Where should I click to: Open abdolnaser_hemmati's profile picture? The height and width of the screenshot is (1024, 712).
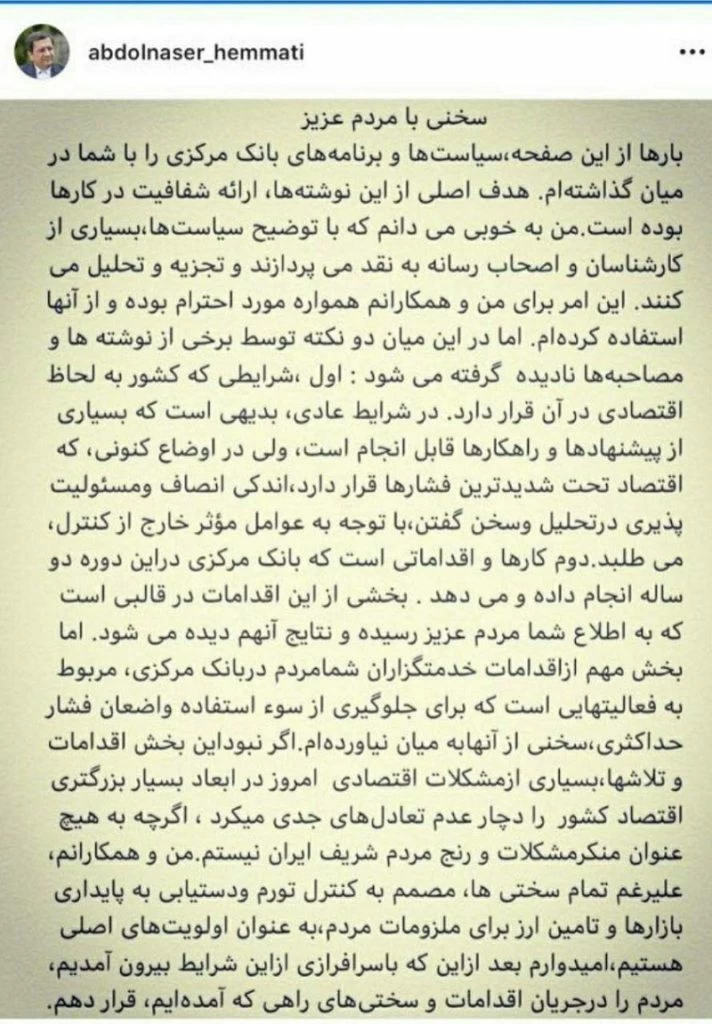pos(41,51)
